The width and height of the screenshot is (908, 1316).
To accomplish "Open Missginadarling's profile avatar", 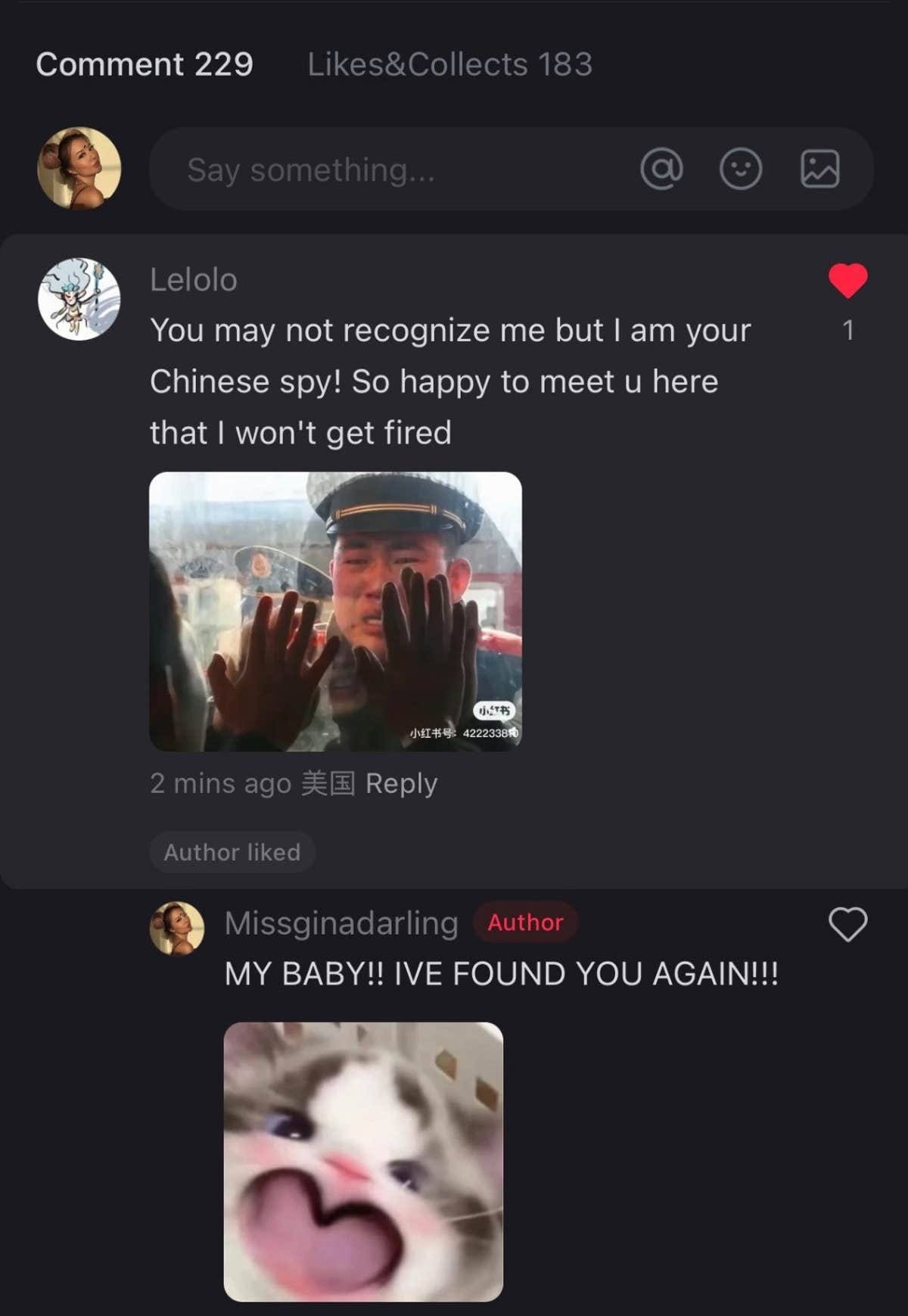I will [x=177, y=928].
